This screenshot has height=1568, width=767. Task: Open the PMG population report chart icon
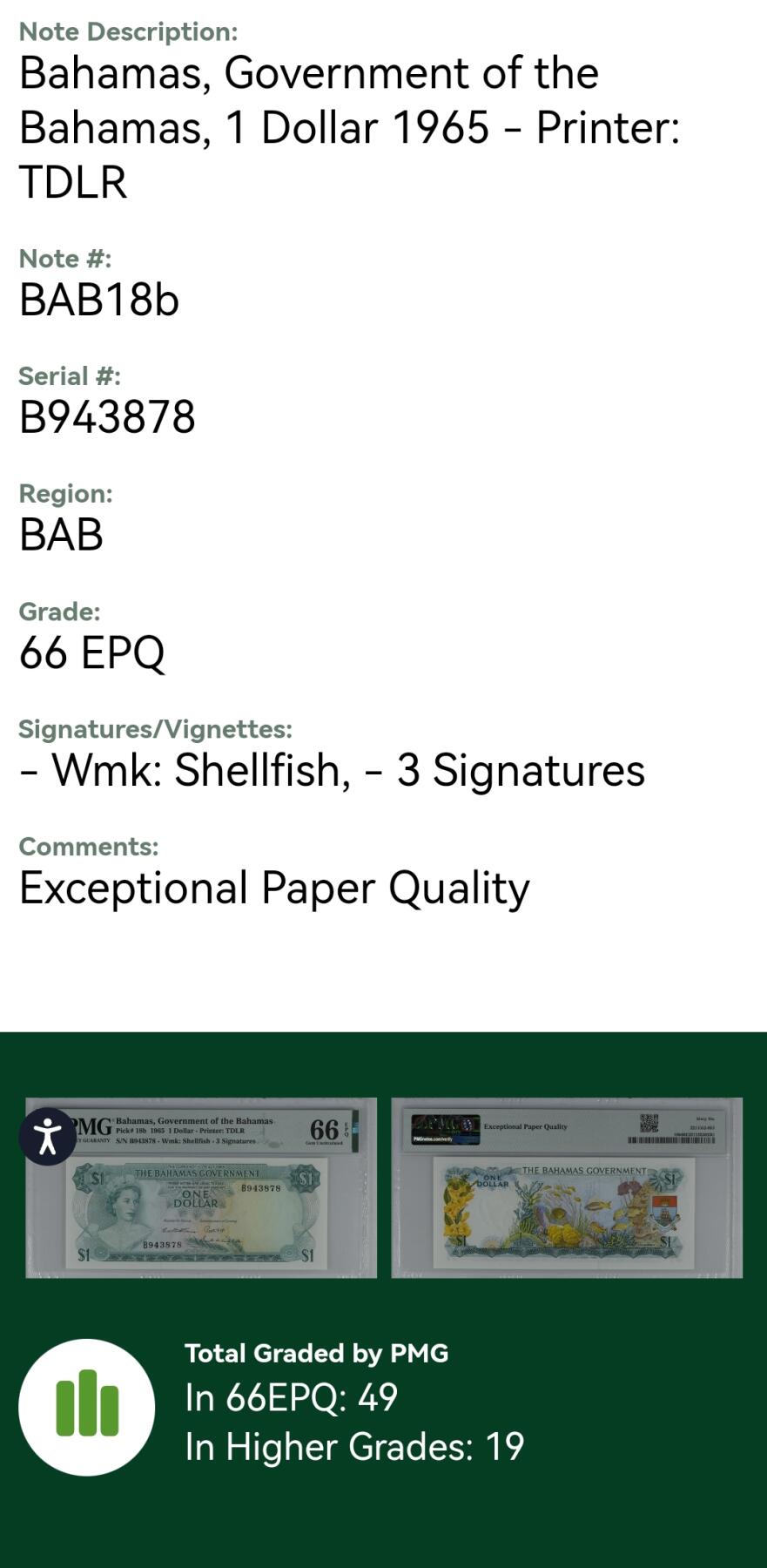[87, 1407]
